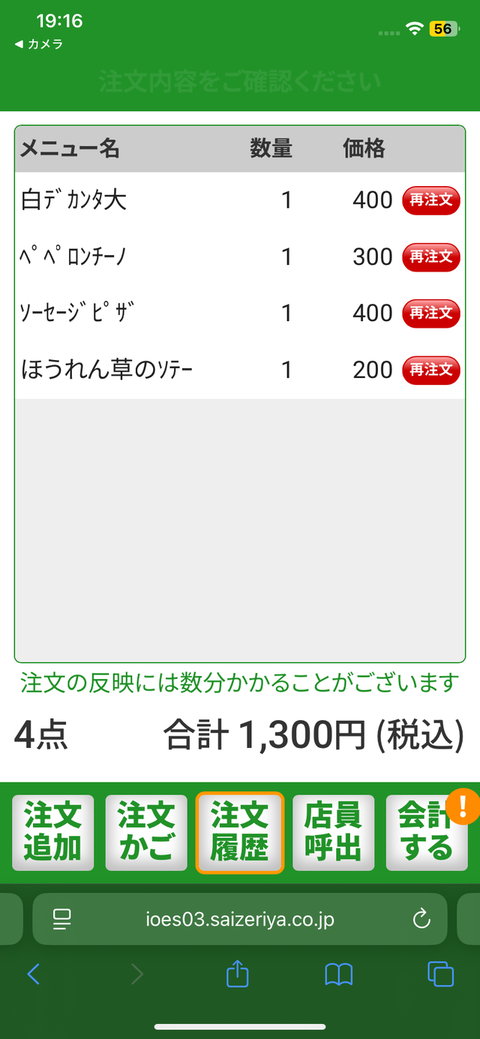Go to the 注文かご cart
This screenshot has height=1039, width=480.
pos(147,832)
